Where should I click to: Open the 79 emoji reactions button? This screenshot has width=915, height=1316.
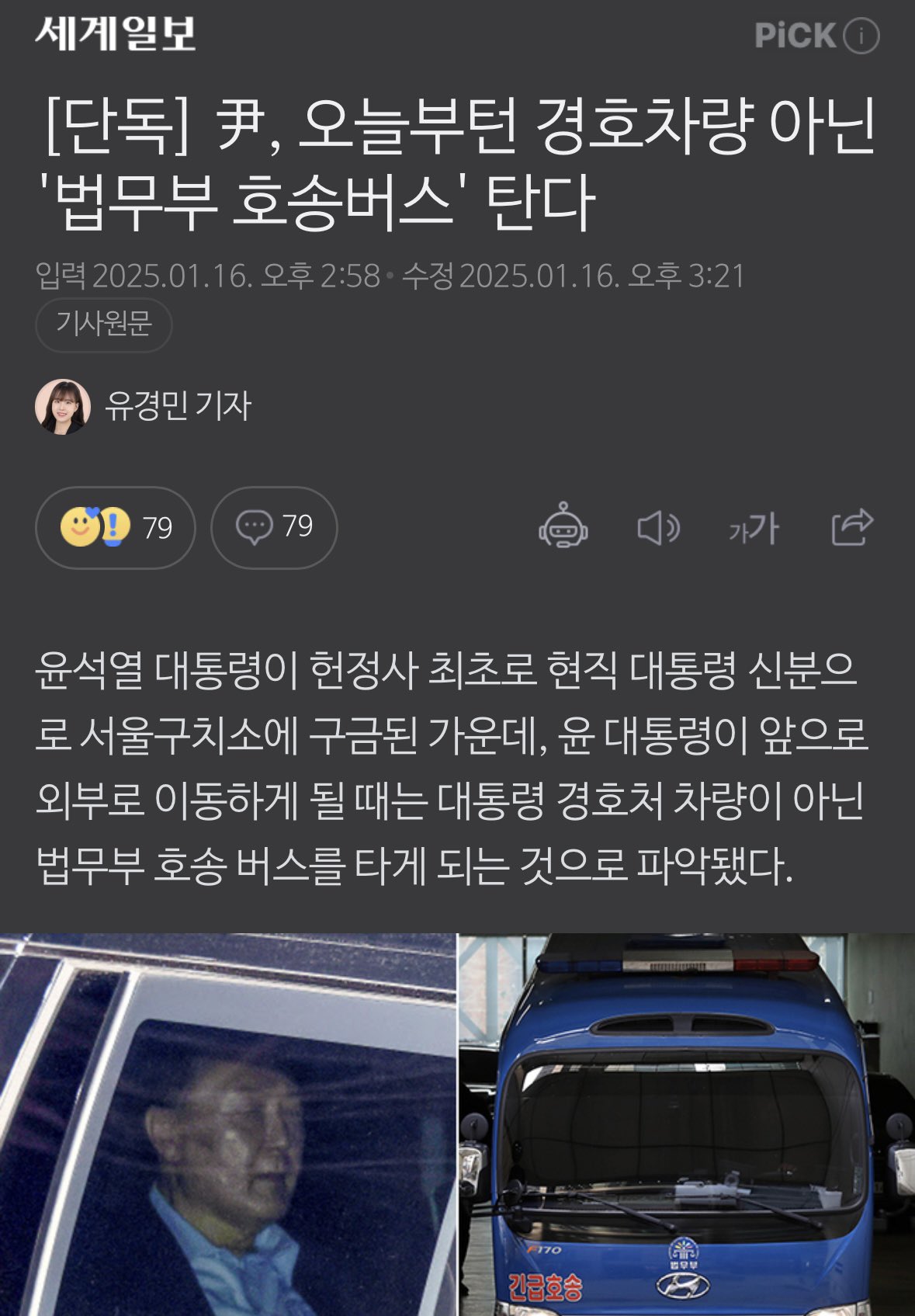(x=115, y=528)
